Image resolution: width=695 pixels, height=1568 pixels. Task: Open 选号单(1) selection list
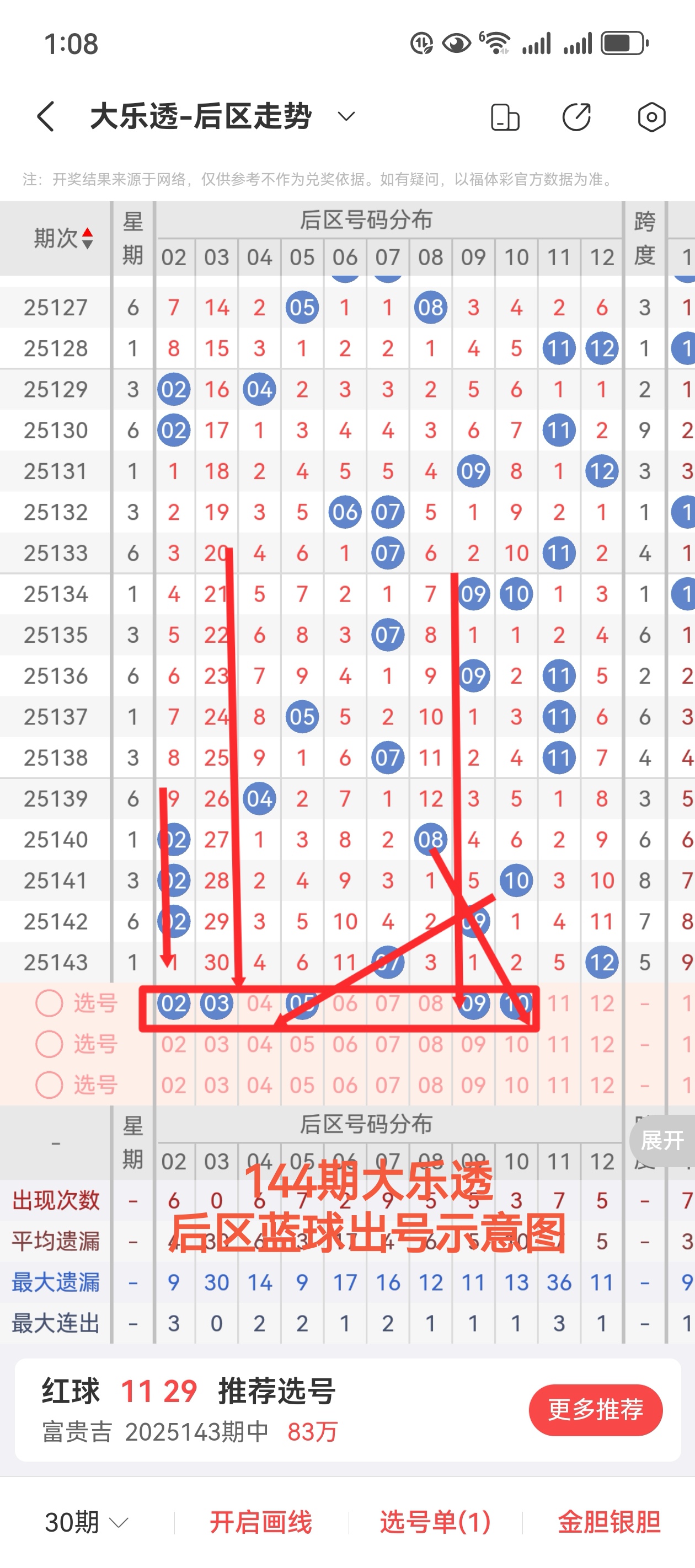tap(435, 1522)
